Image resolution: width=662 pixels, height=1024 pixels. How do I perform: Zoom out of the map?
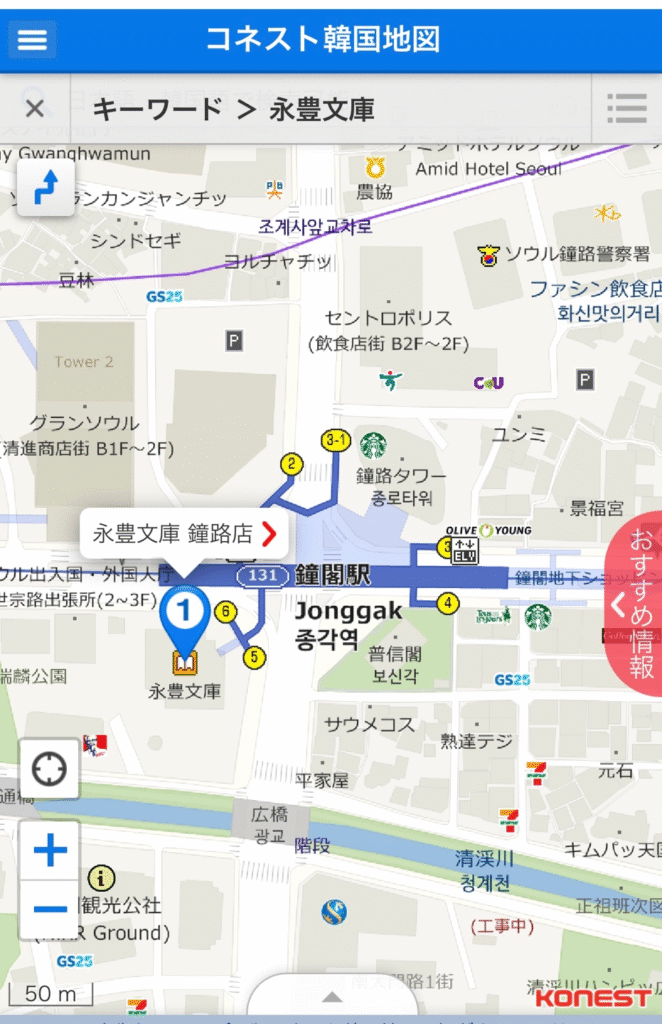click(x=50, y=909)
